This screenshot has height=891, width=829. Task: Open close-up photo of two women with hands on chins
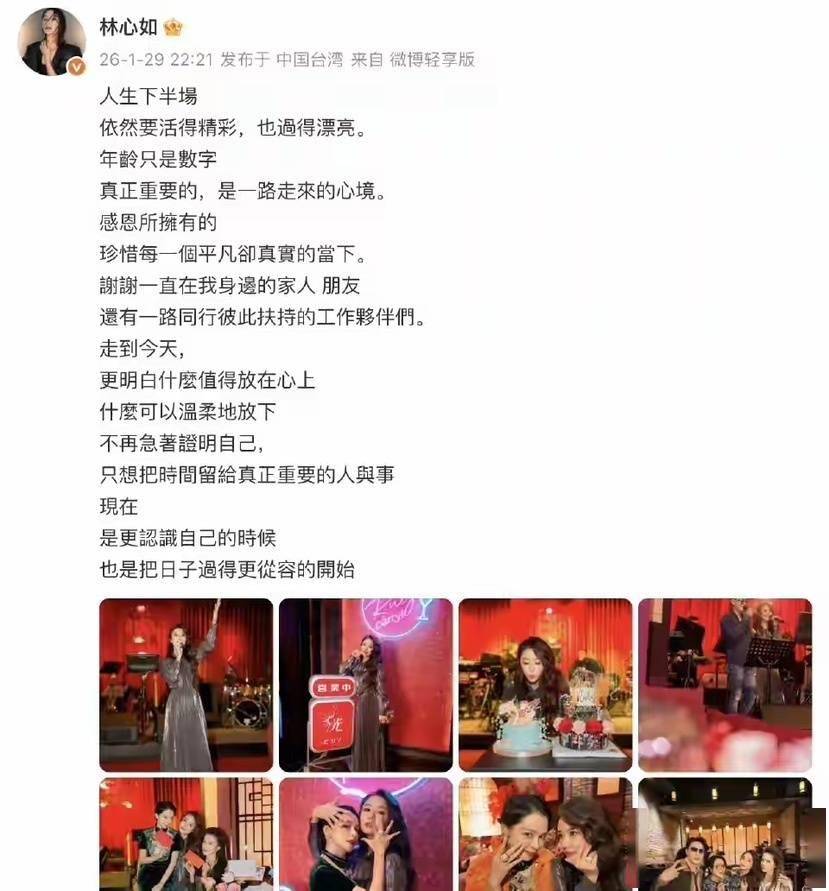point(545,835)
